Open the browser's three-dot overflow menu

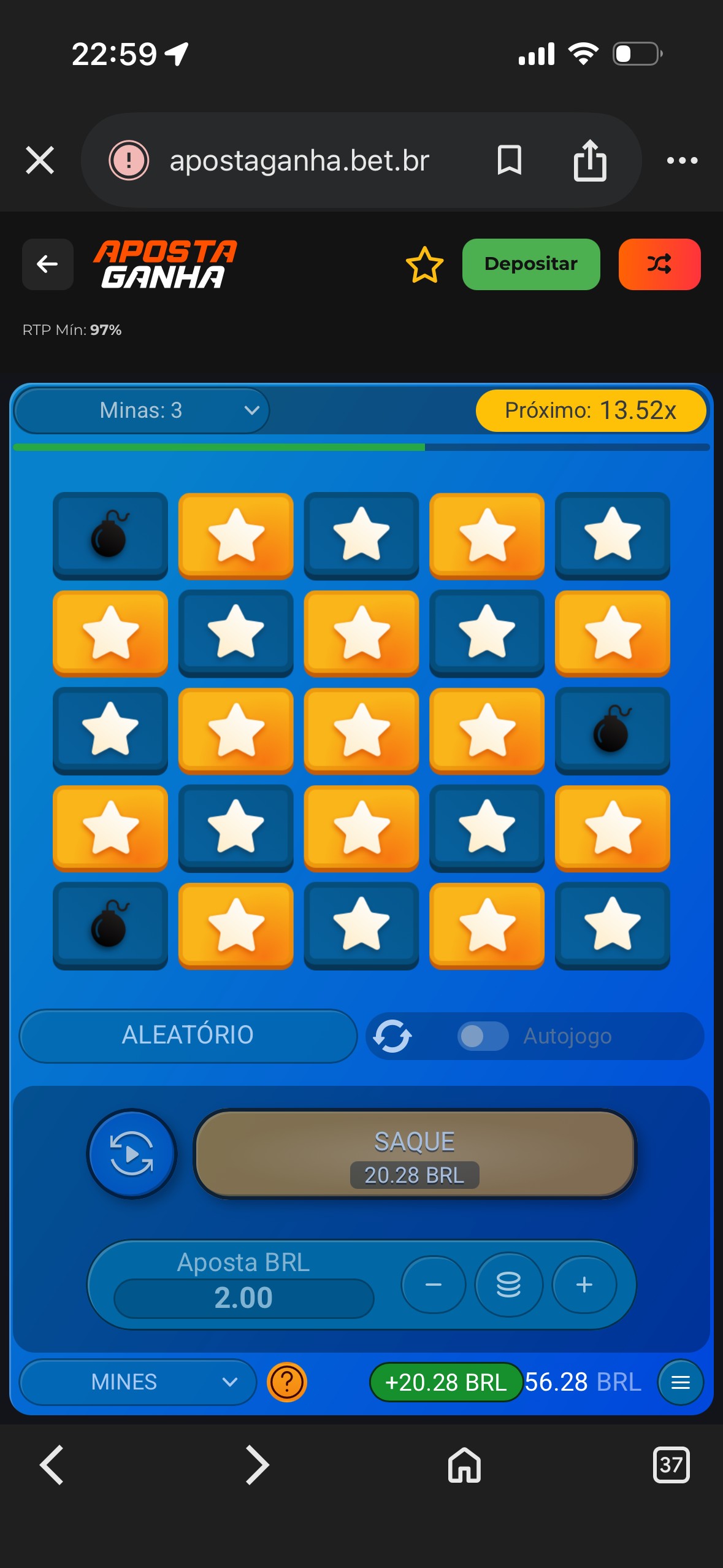(682, 161)
